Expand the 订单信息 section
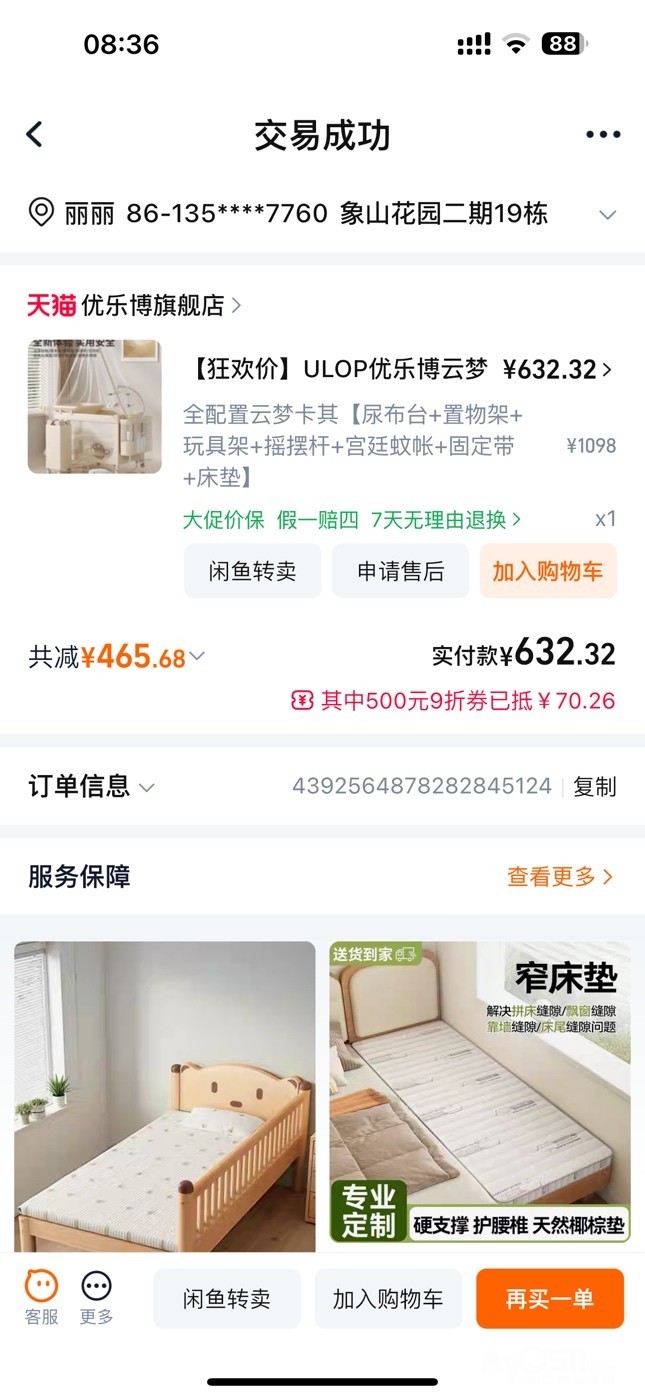 click(x=92, y=787)
